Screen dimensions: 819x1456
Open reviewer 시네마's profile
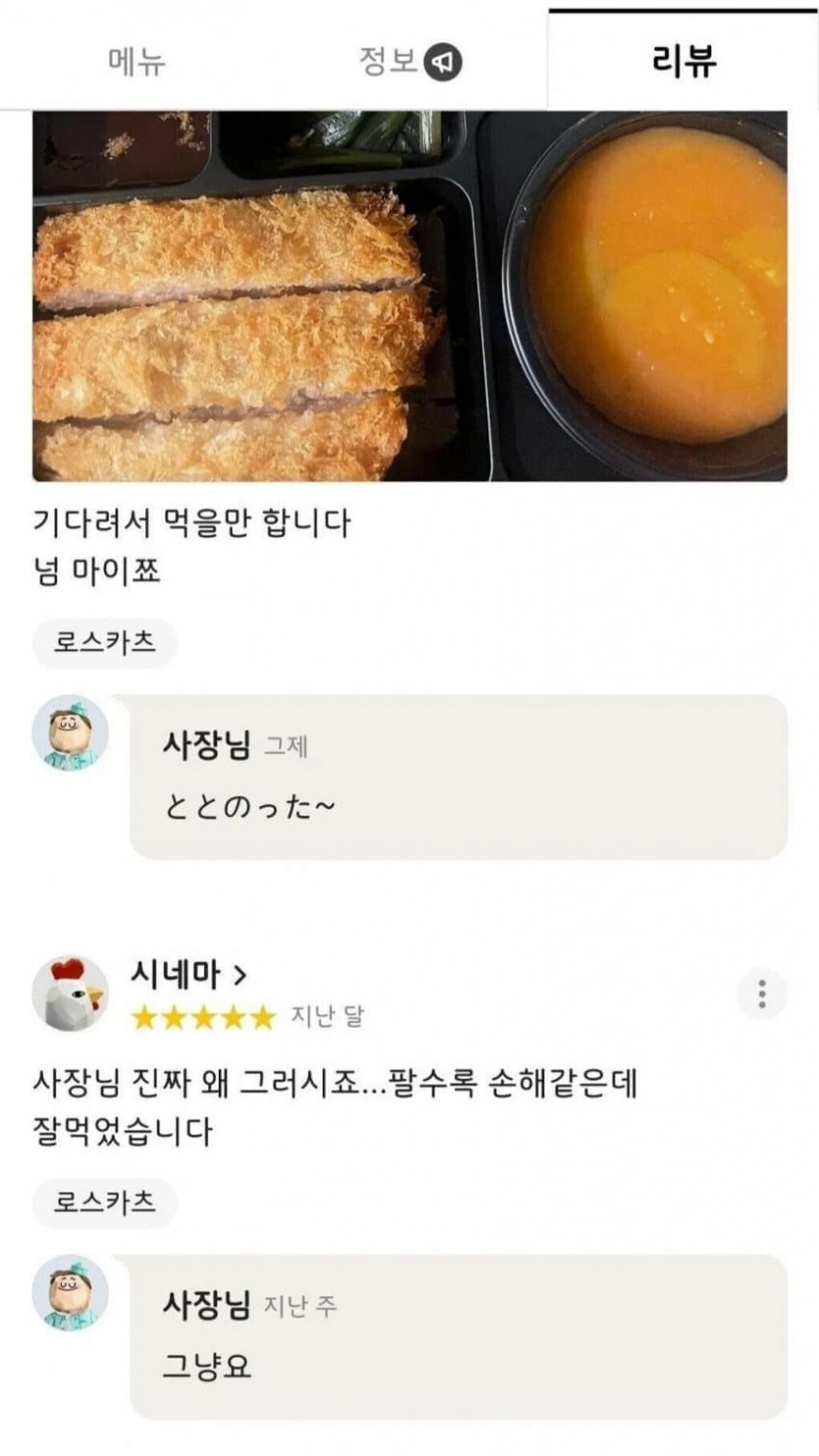coord(187,975)
